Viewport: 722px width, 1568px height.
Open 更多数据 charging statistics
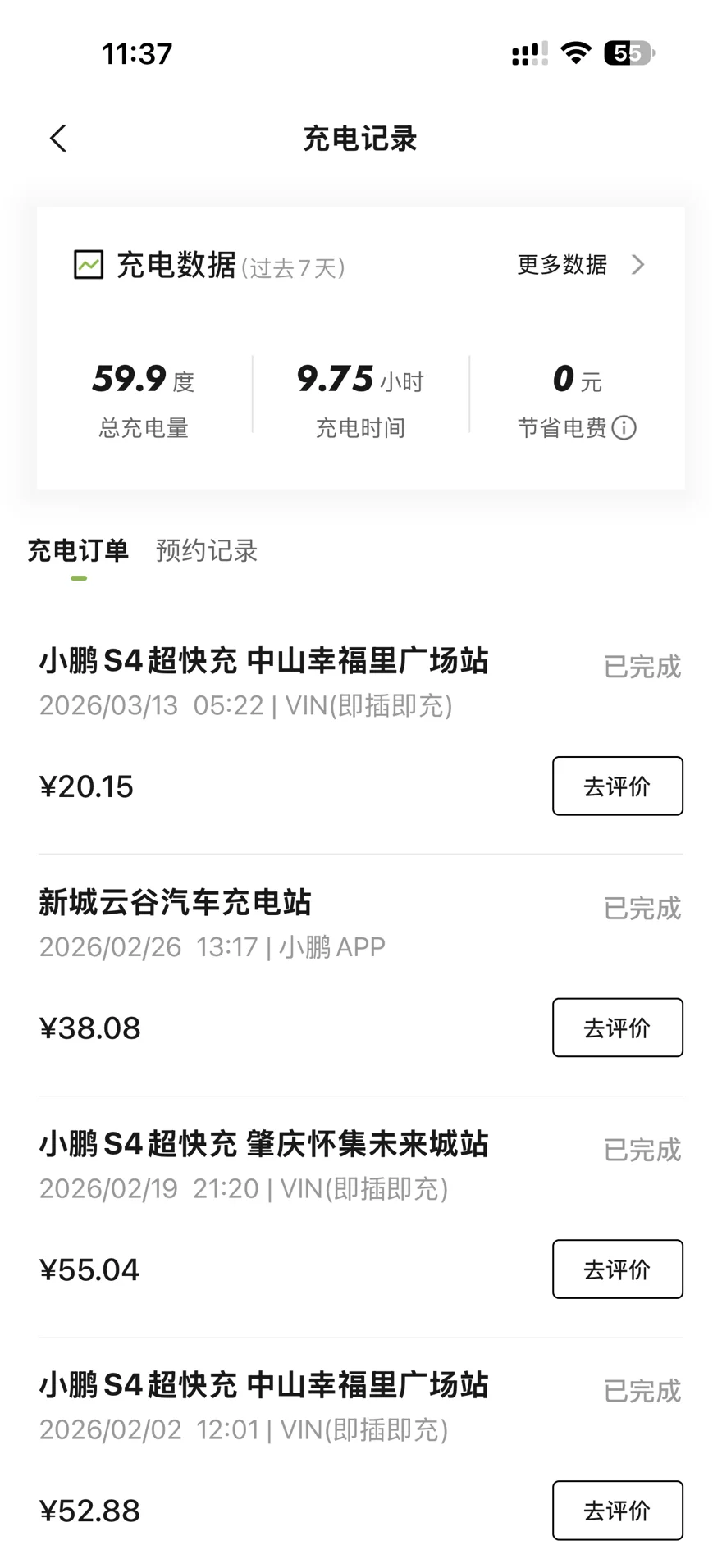580,265
